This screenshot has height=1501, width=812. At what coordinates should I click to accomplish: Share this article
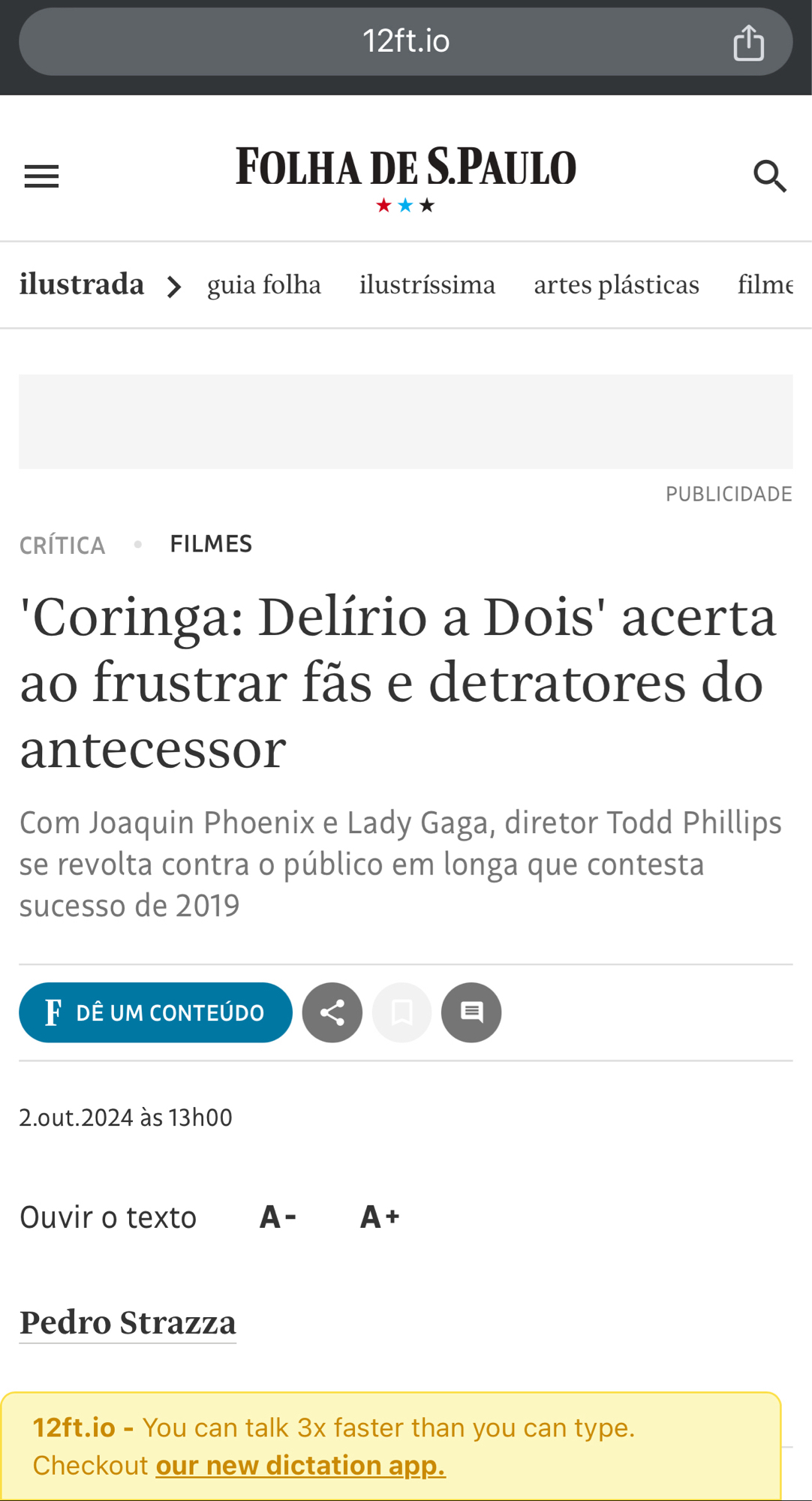click(x=332, y=1012)
